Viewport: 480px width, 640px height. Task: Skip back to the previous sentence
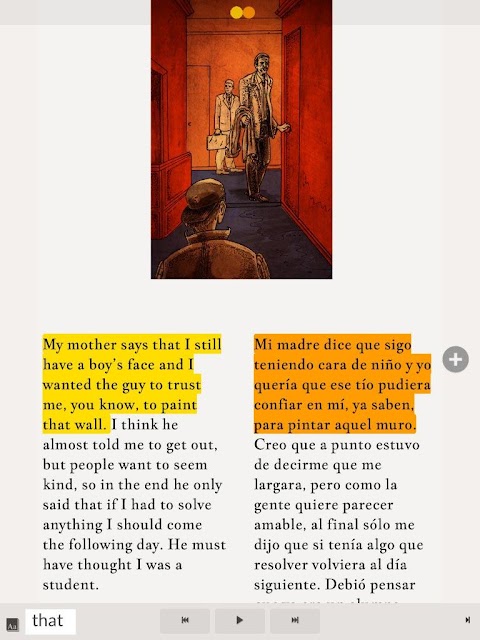coord(185,620)
